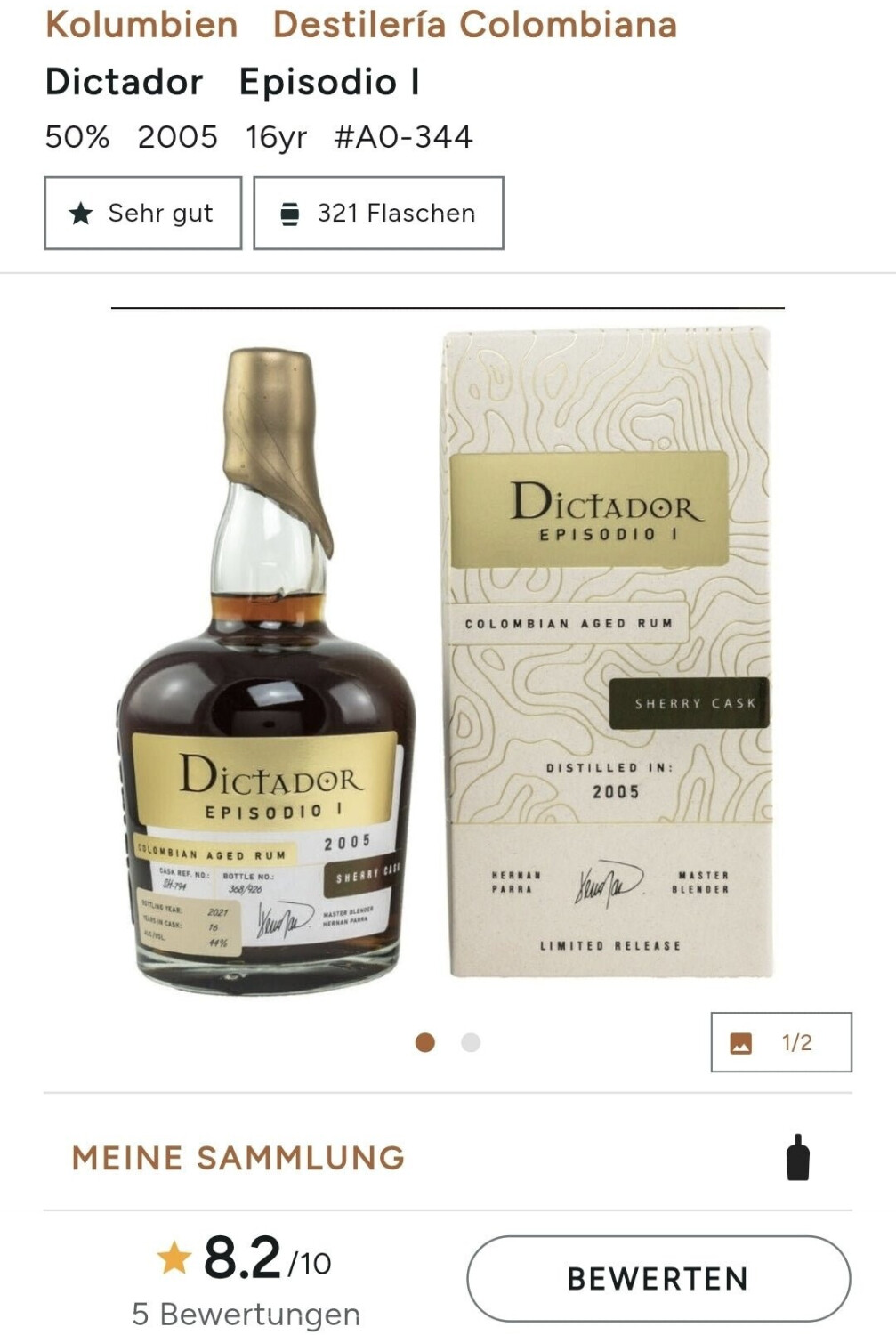Open the Dictador Episodio I product photo

pos(445,659)
